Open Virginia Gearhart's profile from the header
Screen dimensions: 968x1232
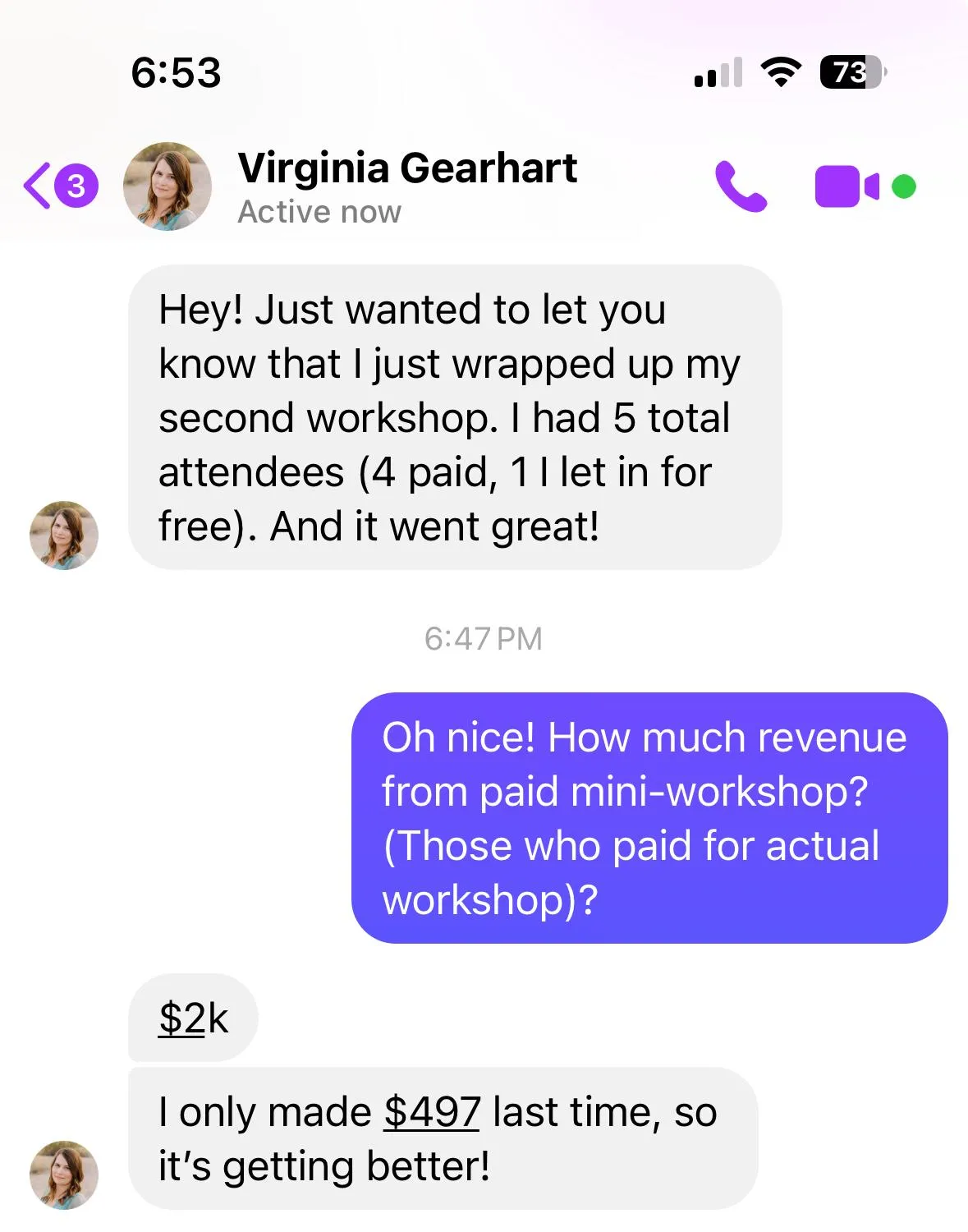point(406,186)
